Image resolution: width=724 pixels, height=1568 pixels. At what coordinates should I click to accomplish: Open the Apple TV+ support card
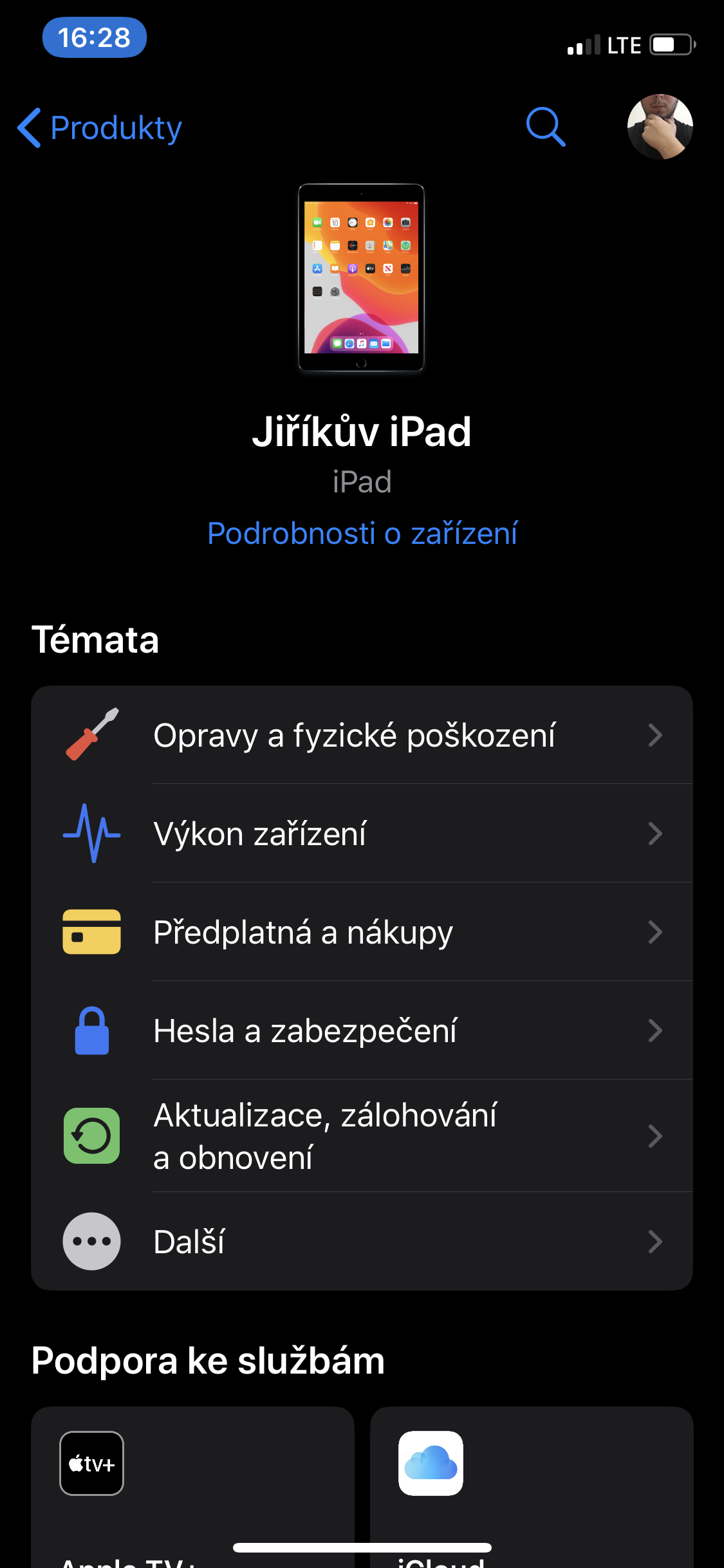[192, 1487]
